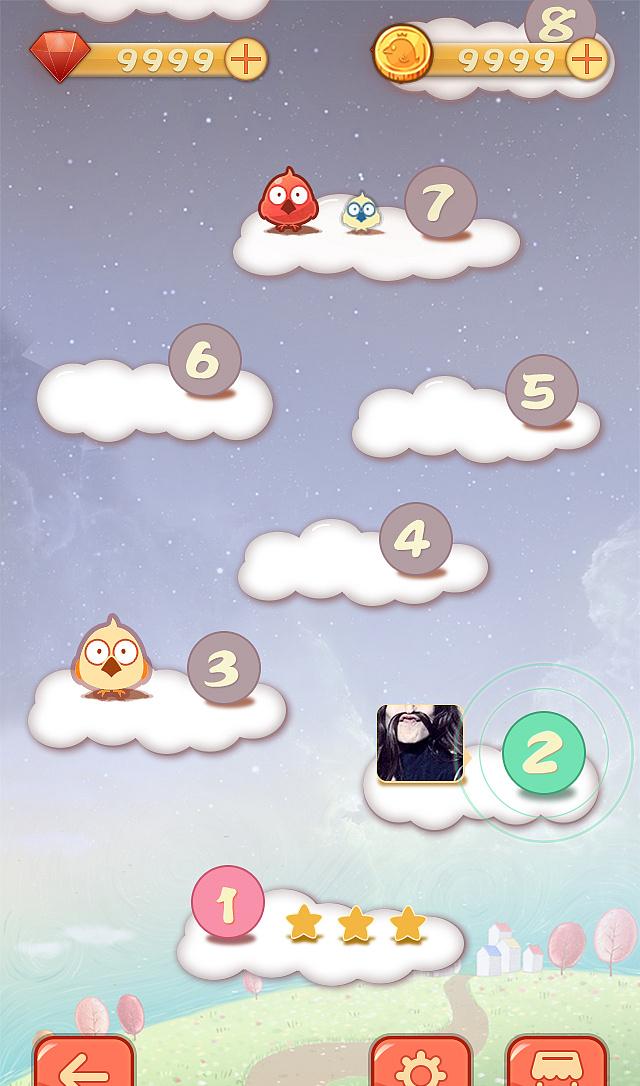The height and width of the screenshot is (1086, 640).
Task: Open the settings gear
Action: tap(421, 1066)
